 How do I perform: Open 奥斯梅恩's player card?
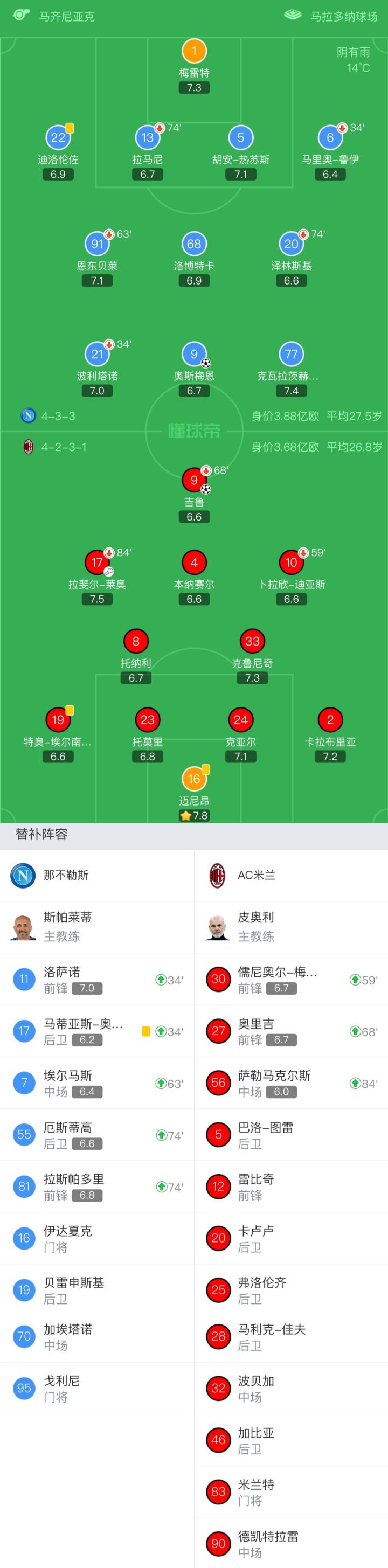click(195, 370)
